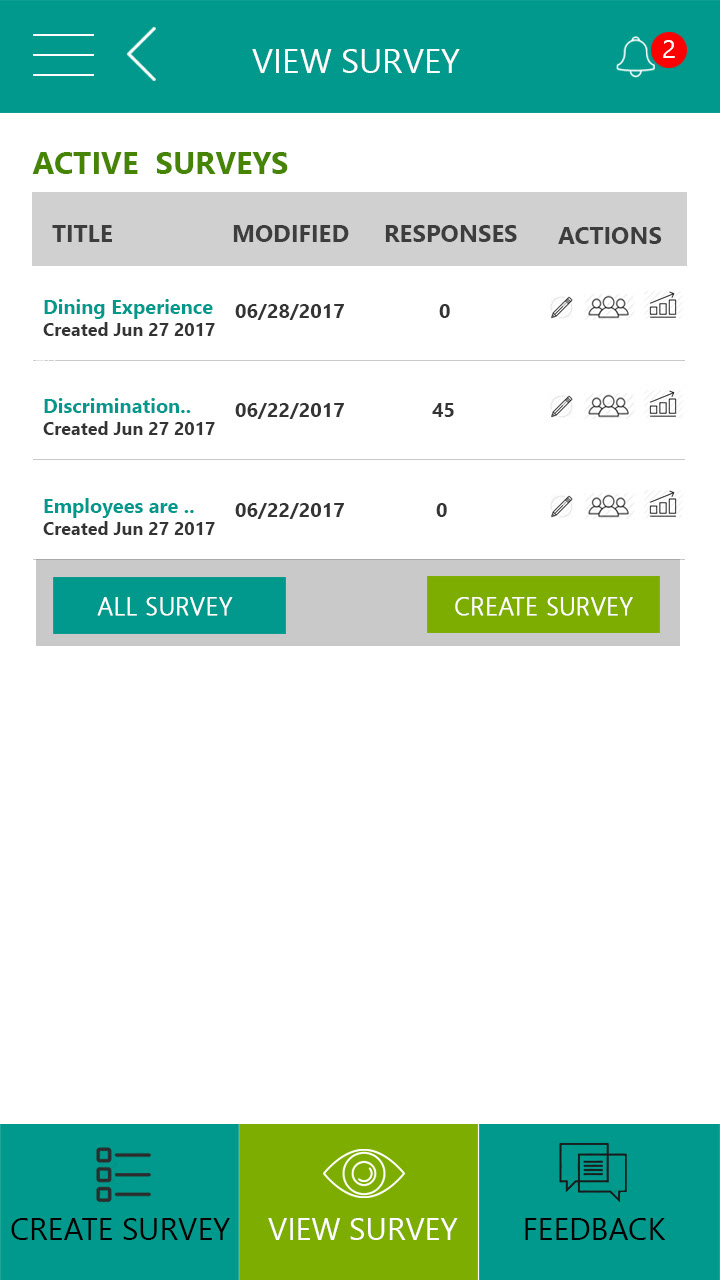720x1280 pixels.
Task: Show statistics chart for Dining Experience
Action: point(662,305)
